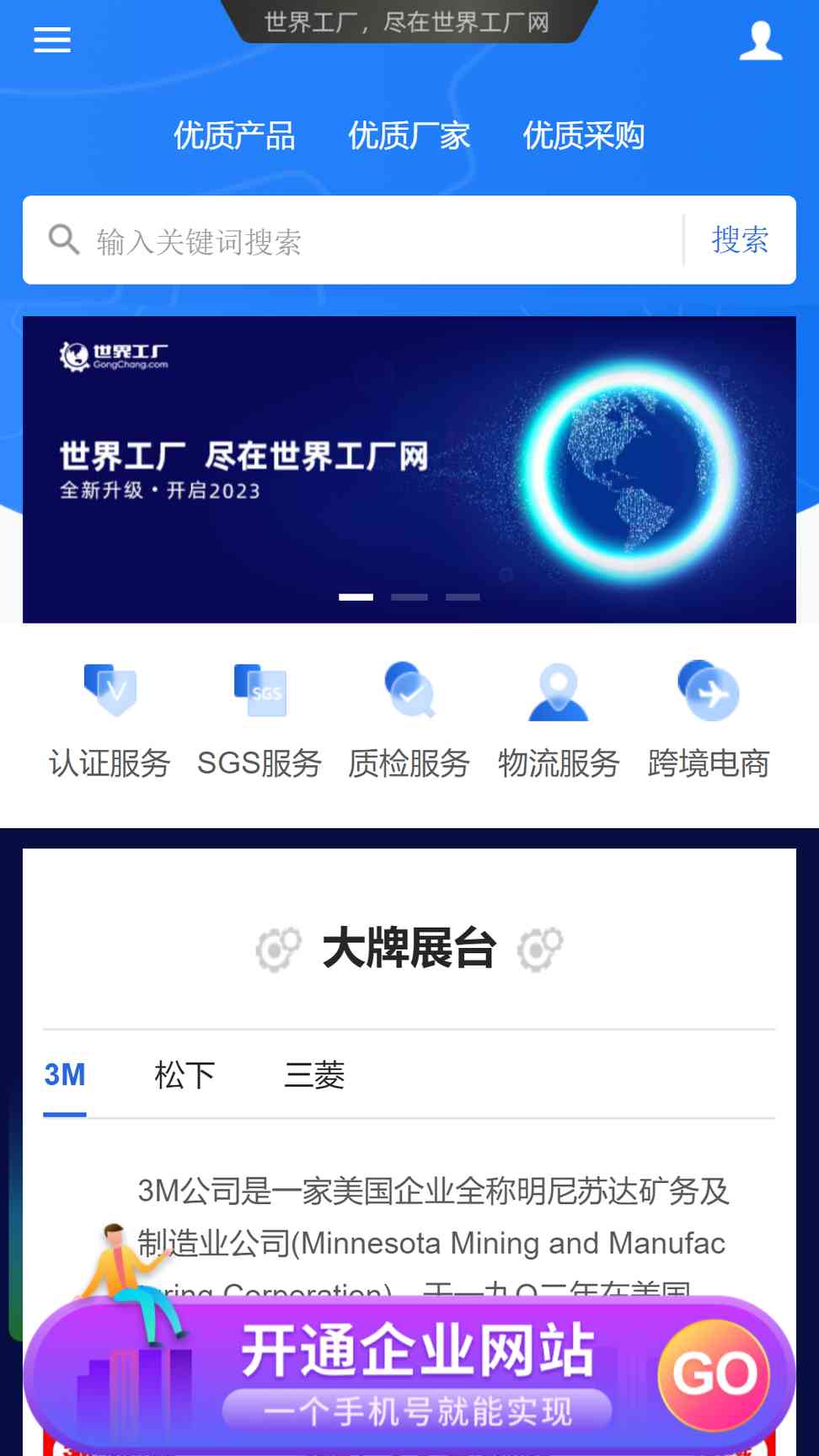
Task: Select the 3M brand tab
Action: coord(65,1075)
